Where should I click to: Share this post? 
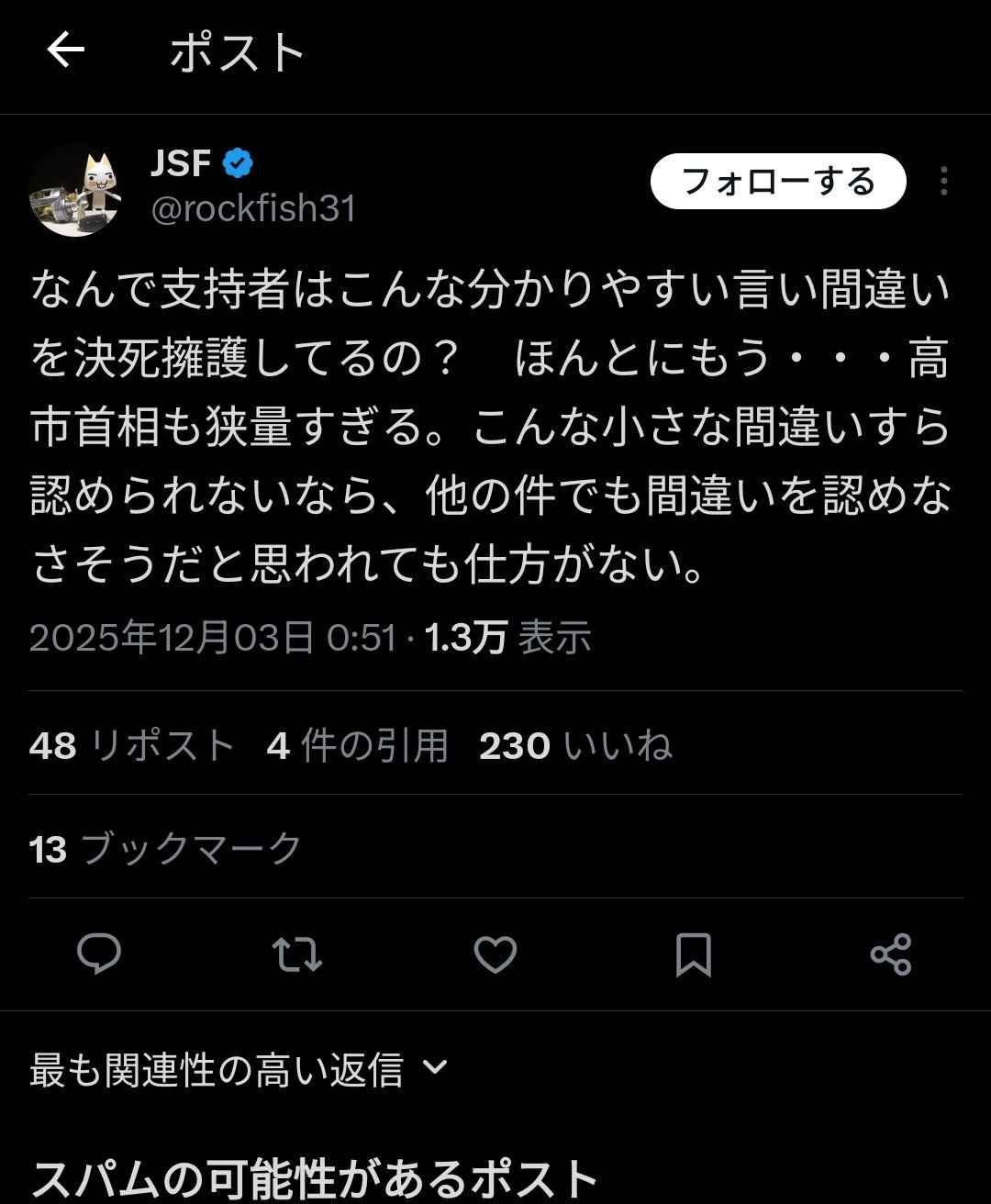pyautogui.click(x=890, y=954)
